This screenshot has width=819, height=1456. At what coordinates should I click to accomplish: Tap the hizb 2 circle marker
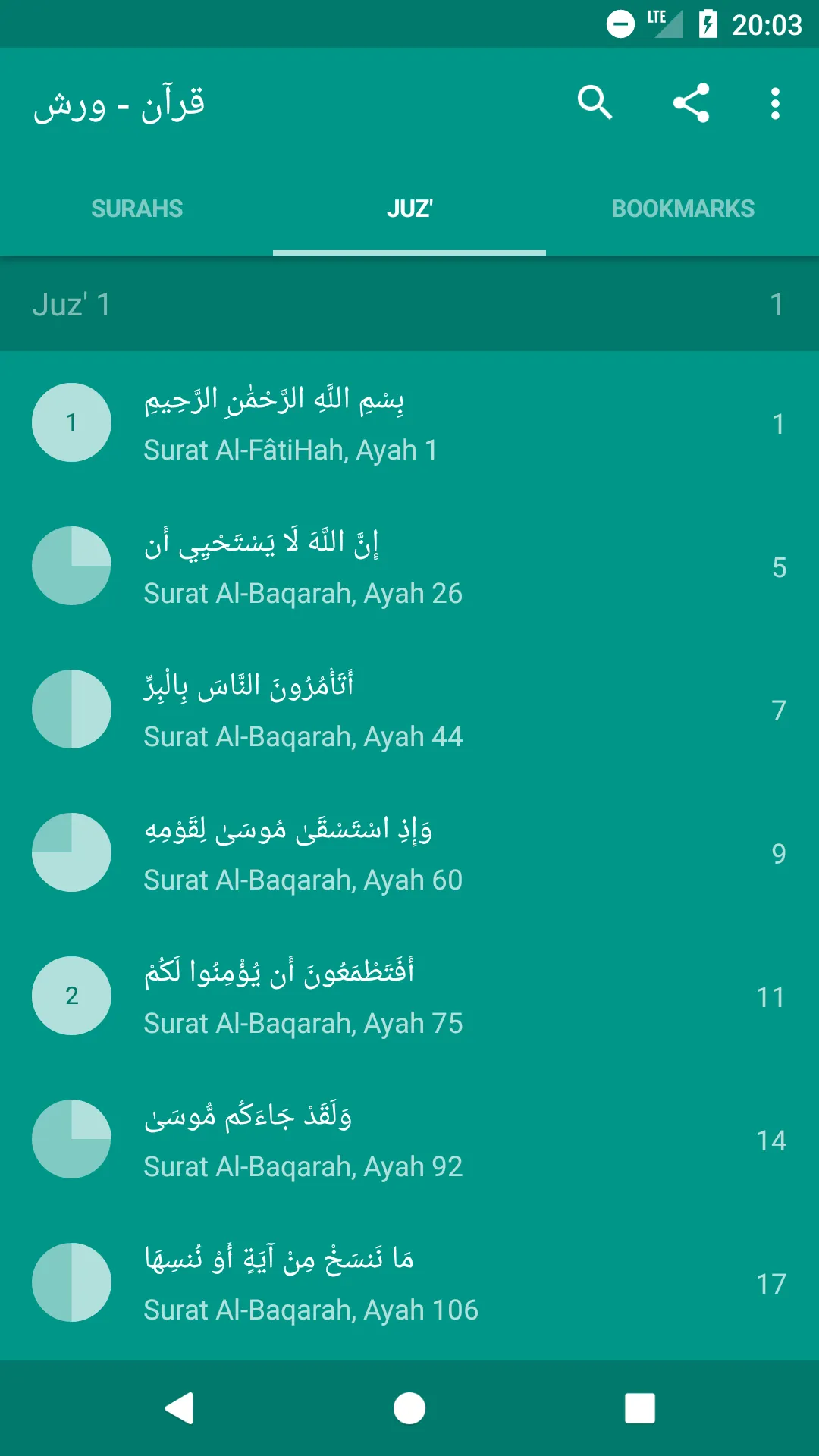click(71, 996)
